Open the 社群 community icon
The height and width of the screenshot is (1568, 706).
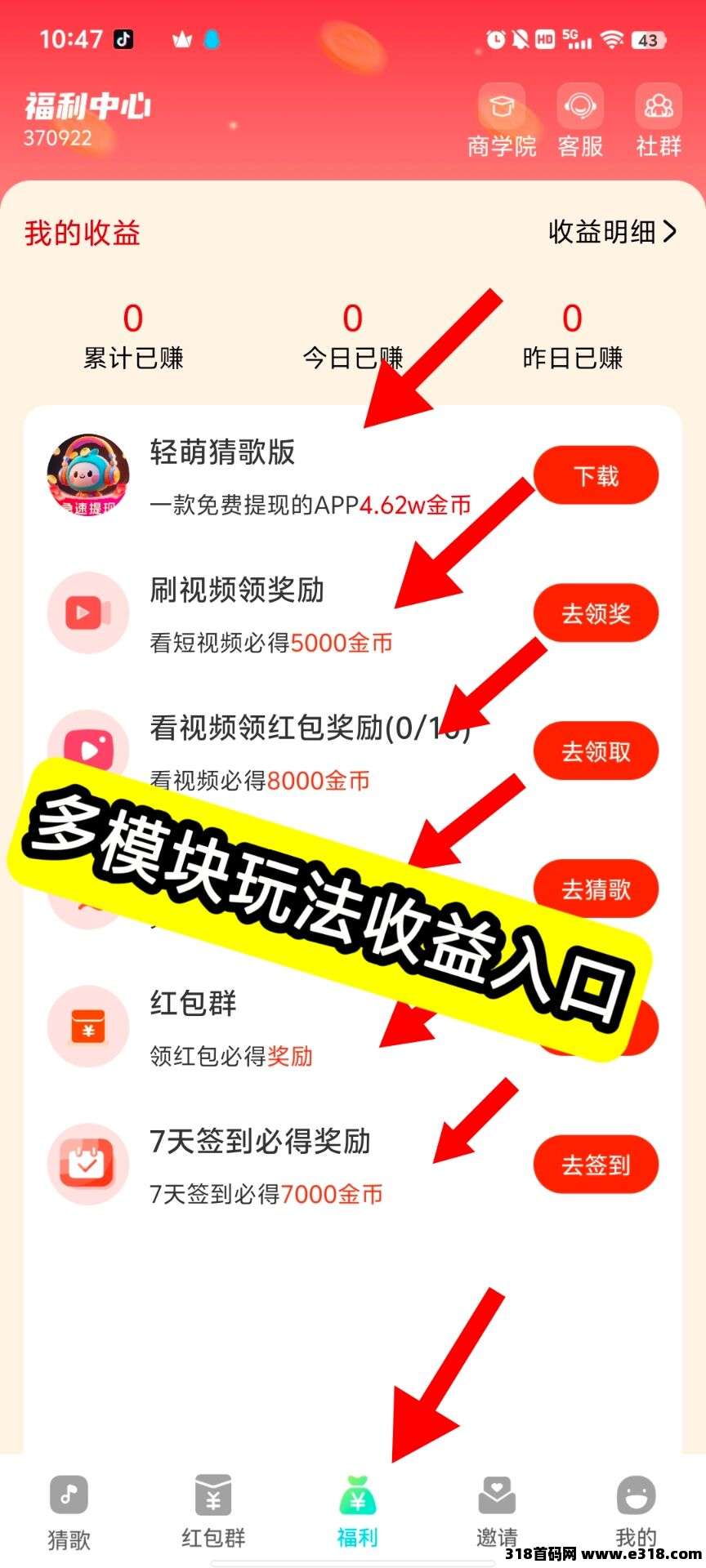[659, 121]
